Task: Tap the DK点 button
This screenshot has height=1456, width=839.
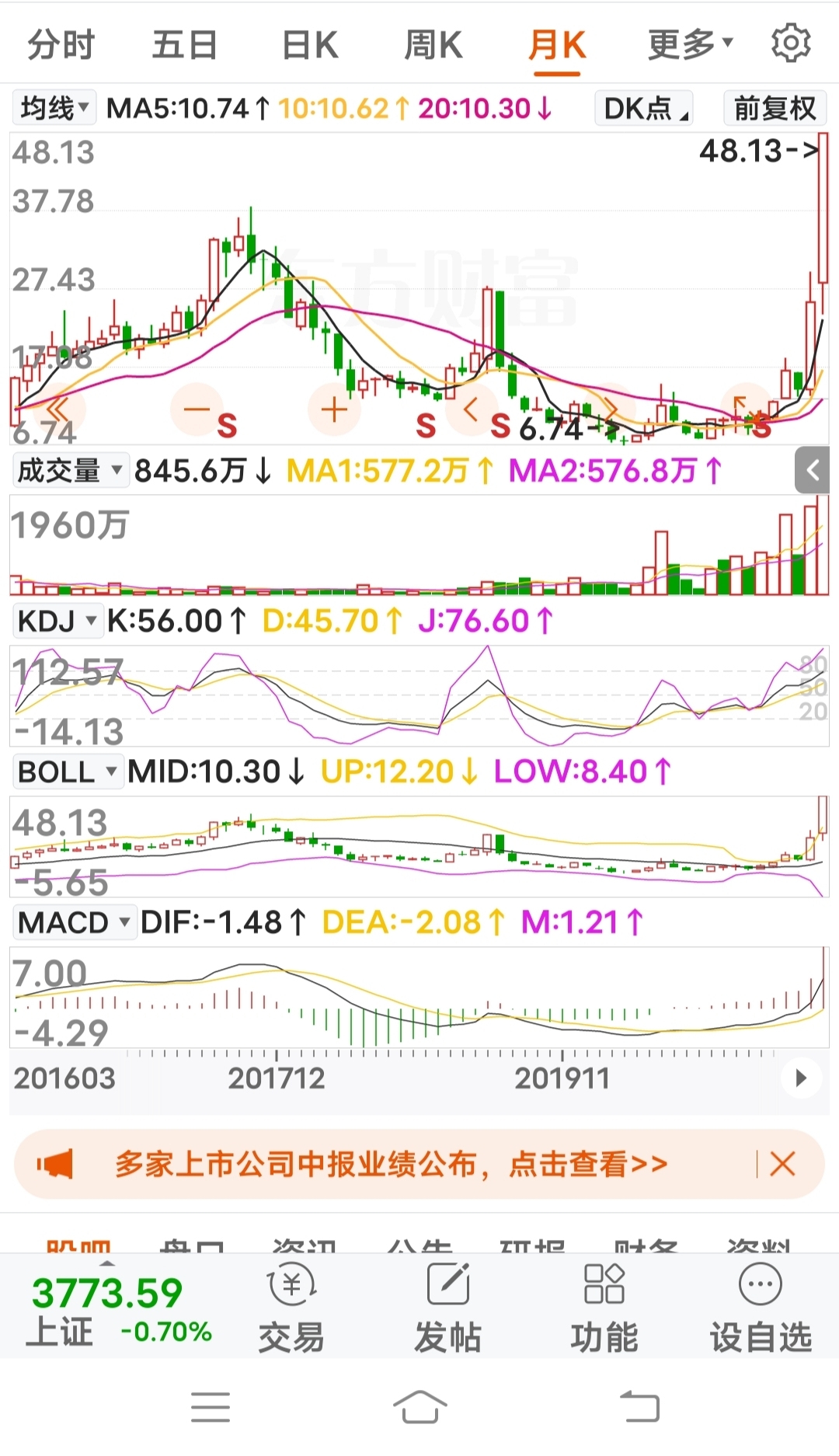Action: 644,108
